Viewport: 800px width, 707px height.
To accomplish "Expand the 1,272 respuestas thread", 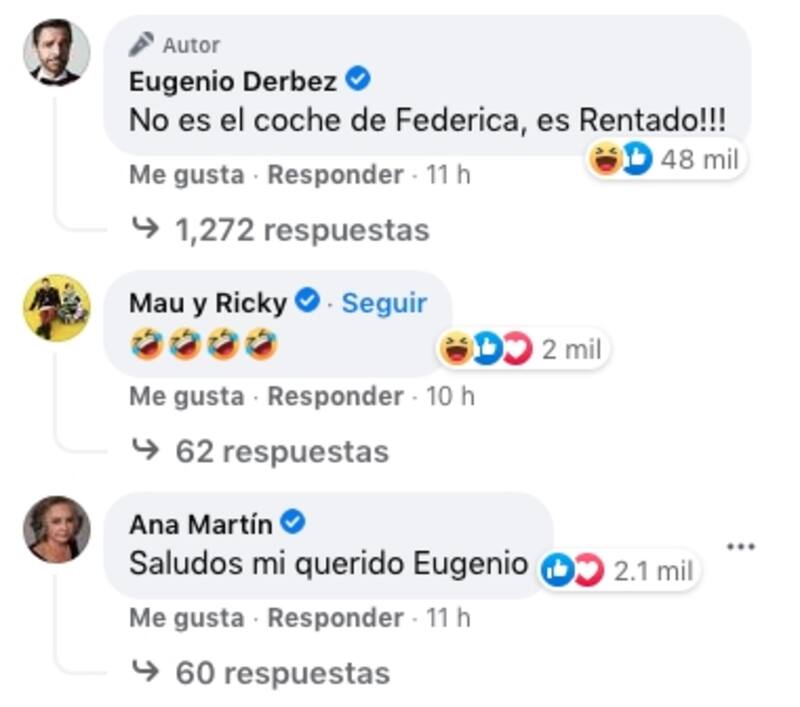I will tap(301, 230).
